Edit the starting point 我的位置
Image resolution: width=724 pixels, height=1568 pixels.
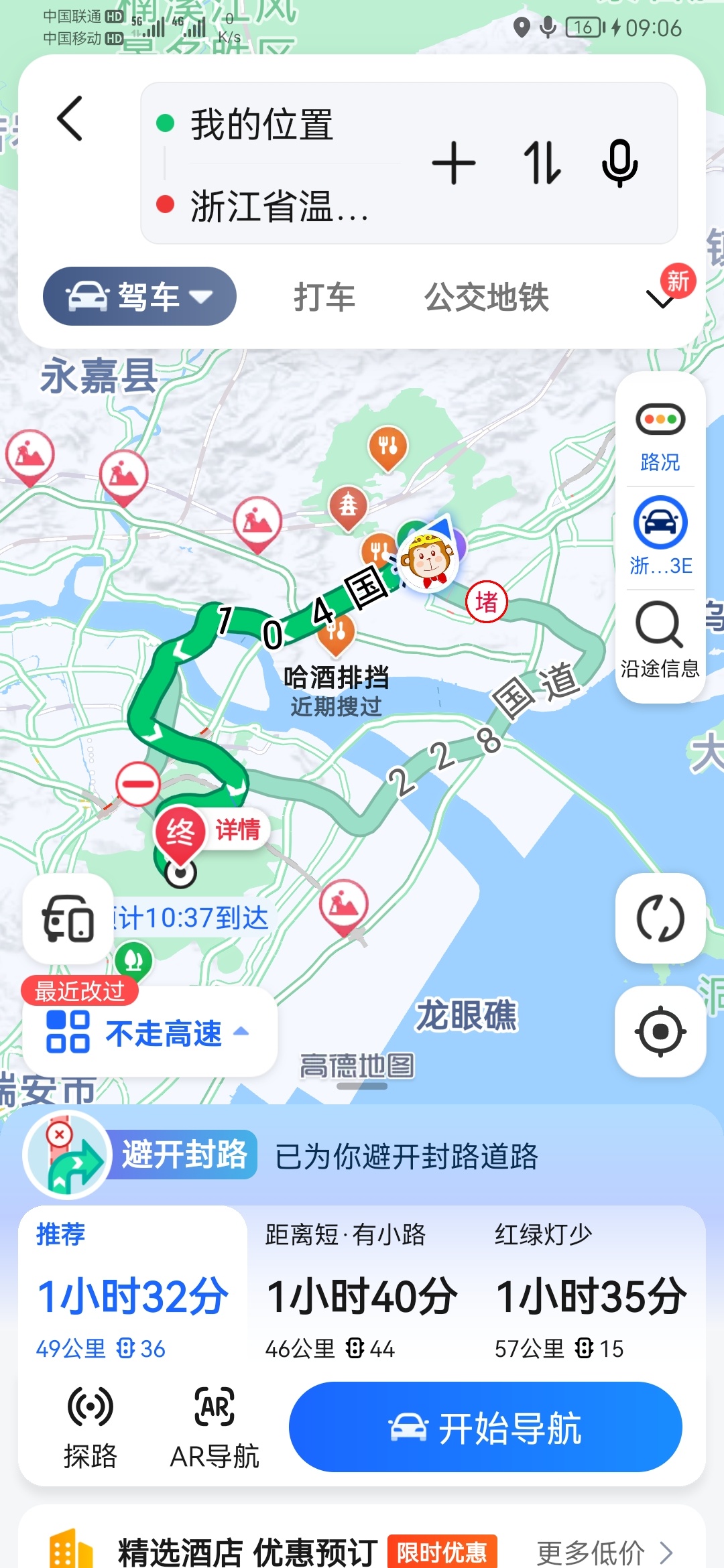point(263,125)
